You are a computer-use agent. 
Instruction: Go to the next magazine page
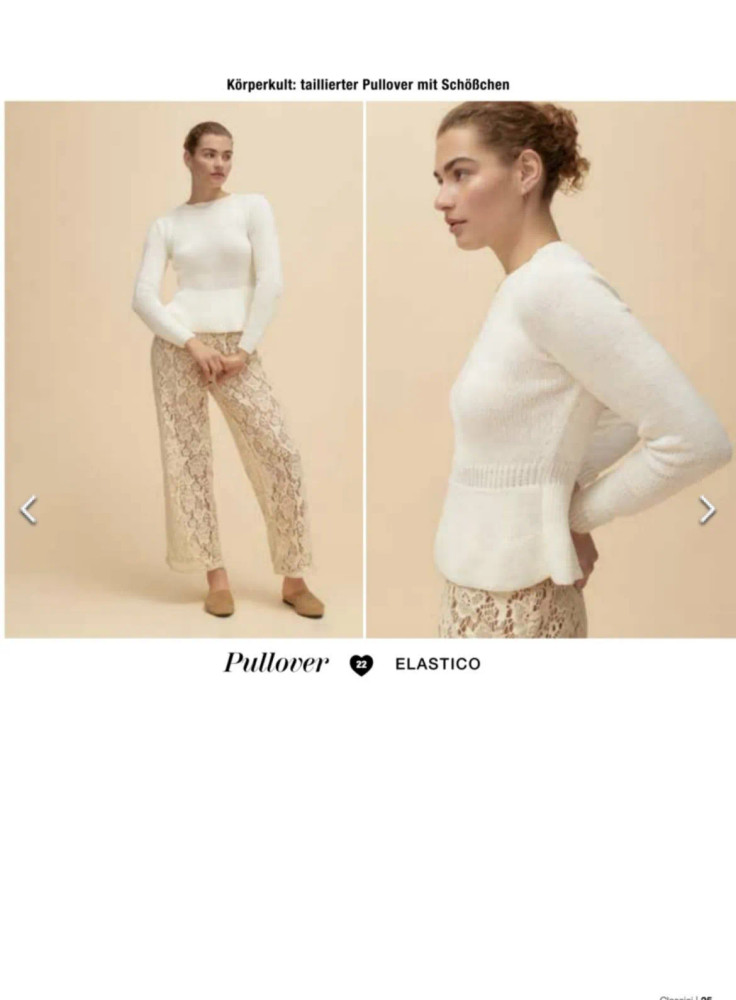click(x=707, y=510)
